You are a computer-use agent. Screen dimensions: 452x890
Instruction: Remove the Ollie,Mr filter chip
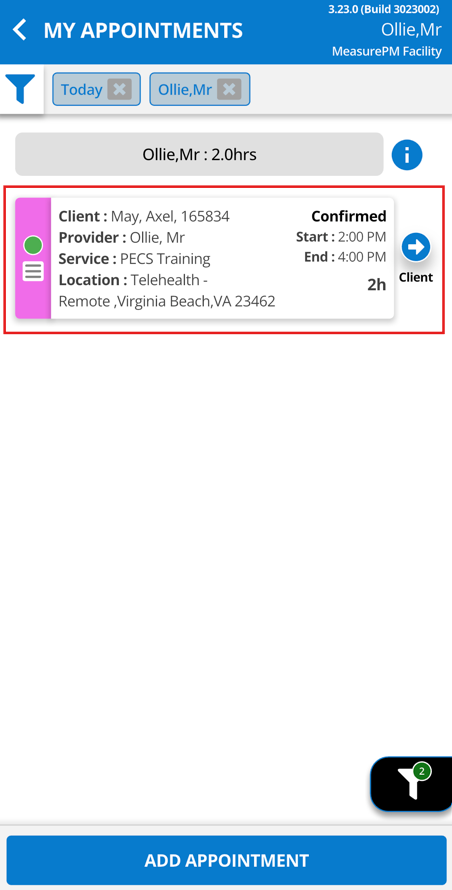click(229, 89)
